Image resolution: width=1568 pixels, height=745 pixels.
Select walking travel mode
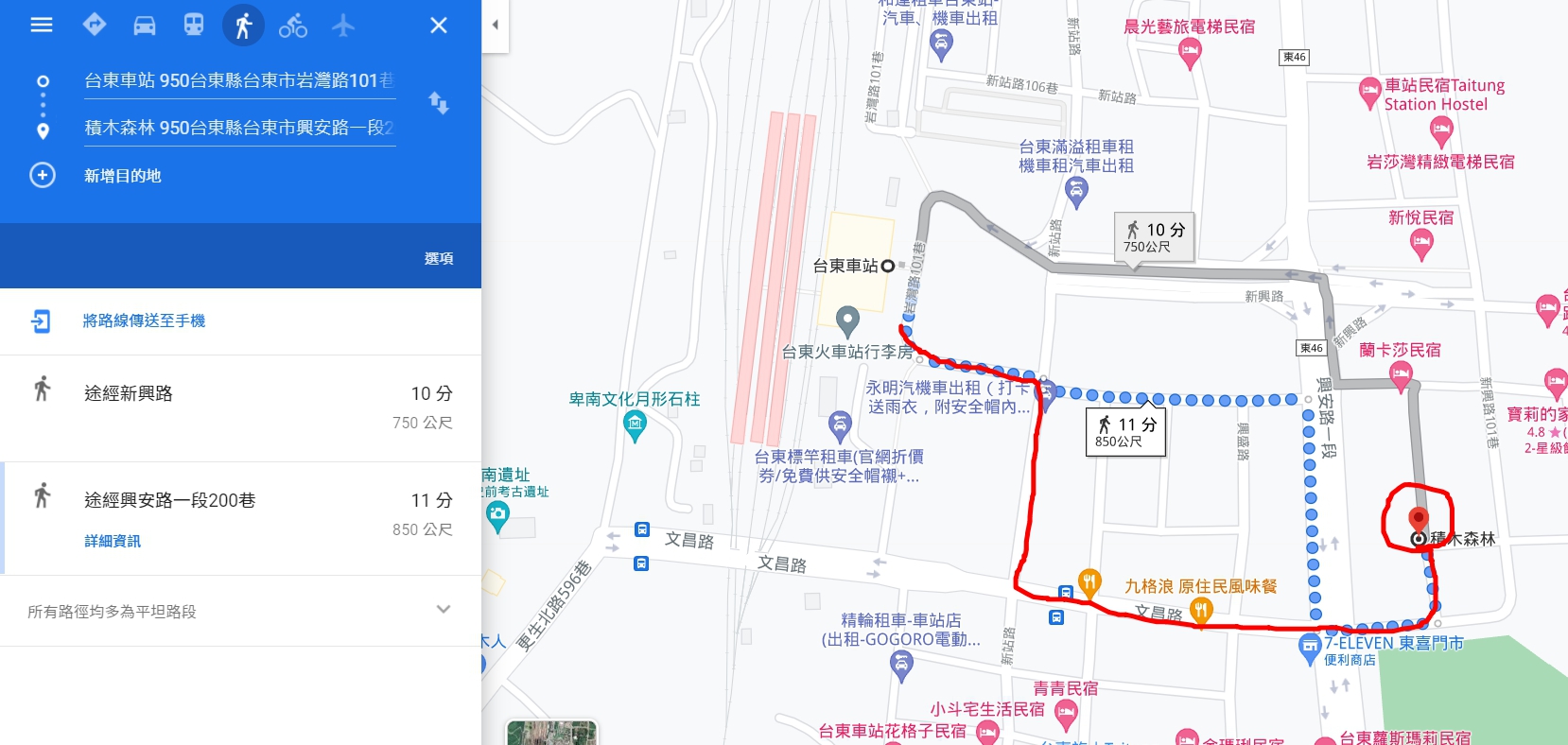pos(243,26)
